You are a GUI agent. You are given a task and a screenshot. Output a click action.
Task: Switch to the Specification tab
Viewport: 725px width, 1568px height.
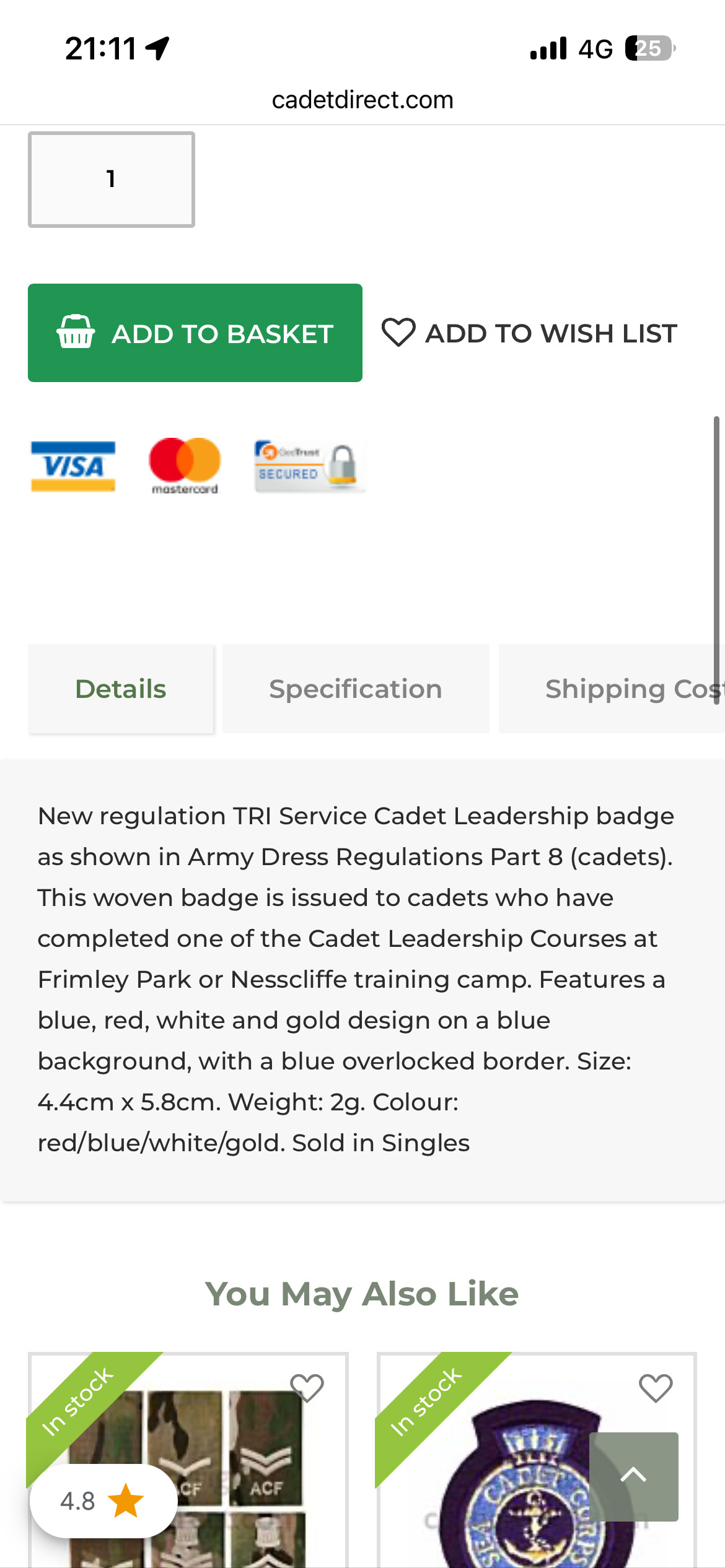(x=356, y=689)
